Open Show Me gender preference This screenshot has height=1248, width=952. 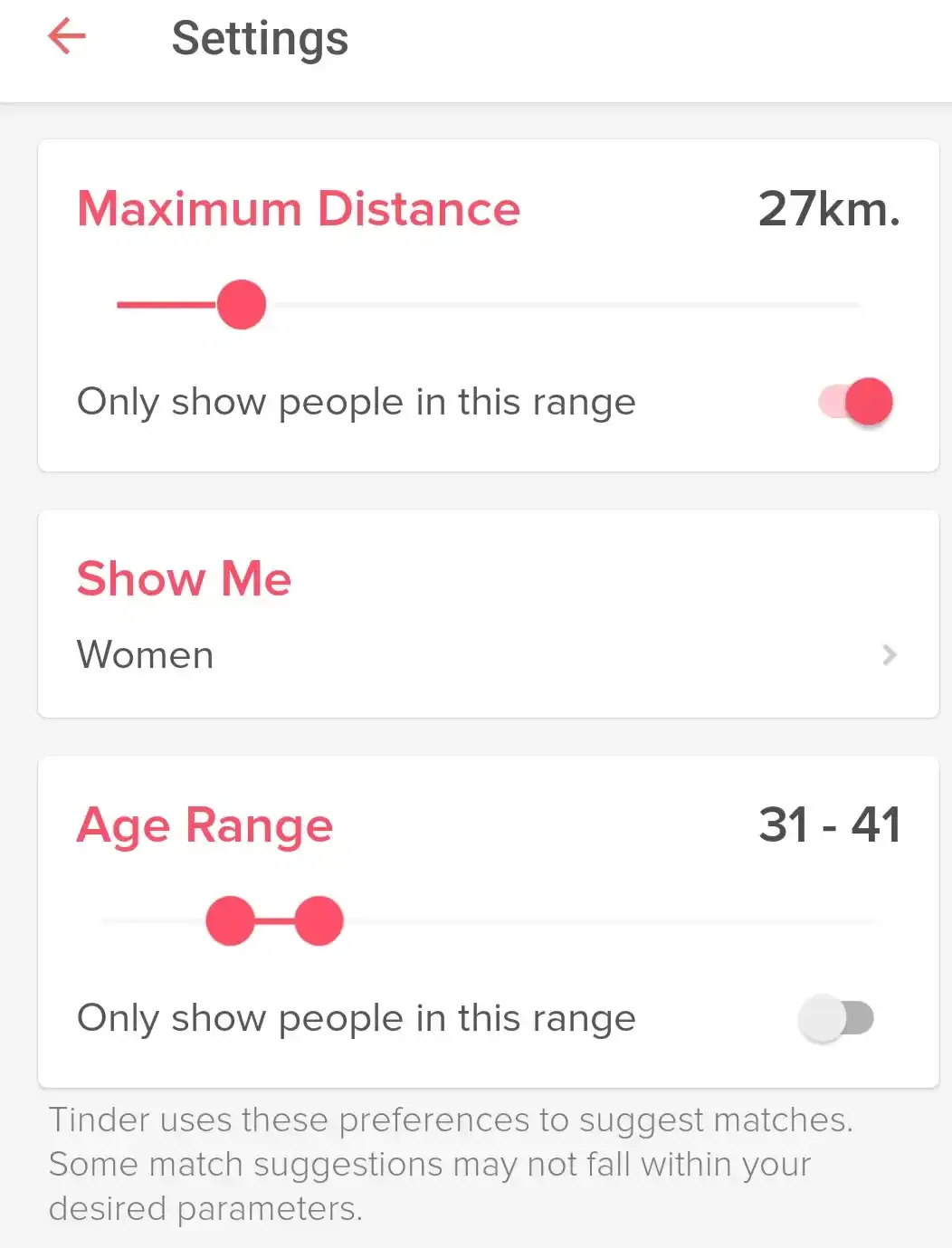coord(488,654)
